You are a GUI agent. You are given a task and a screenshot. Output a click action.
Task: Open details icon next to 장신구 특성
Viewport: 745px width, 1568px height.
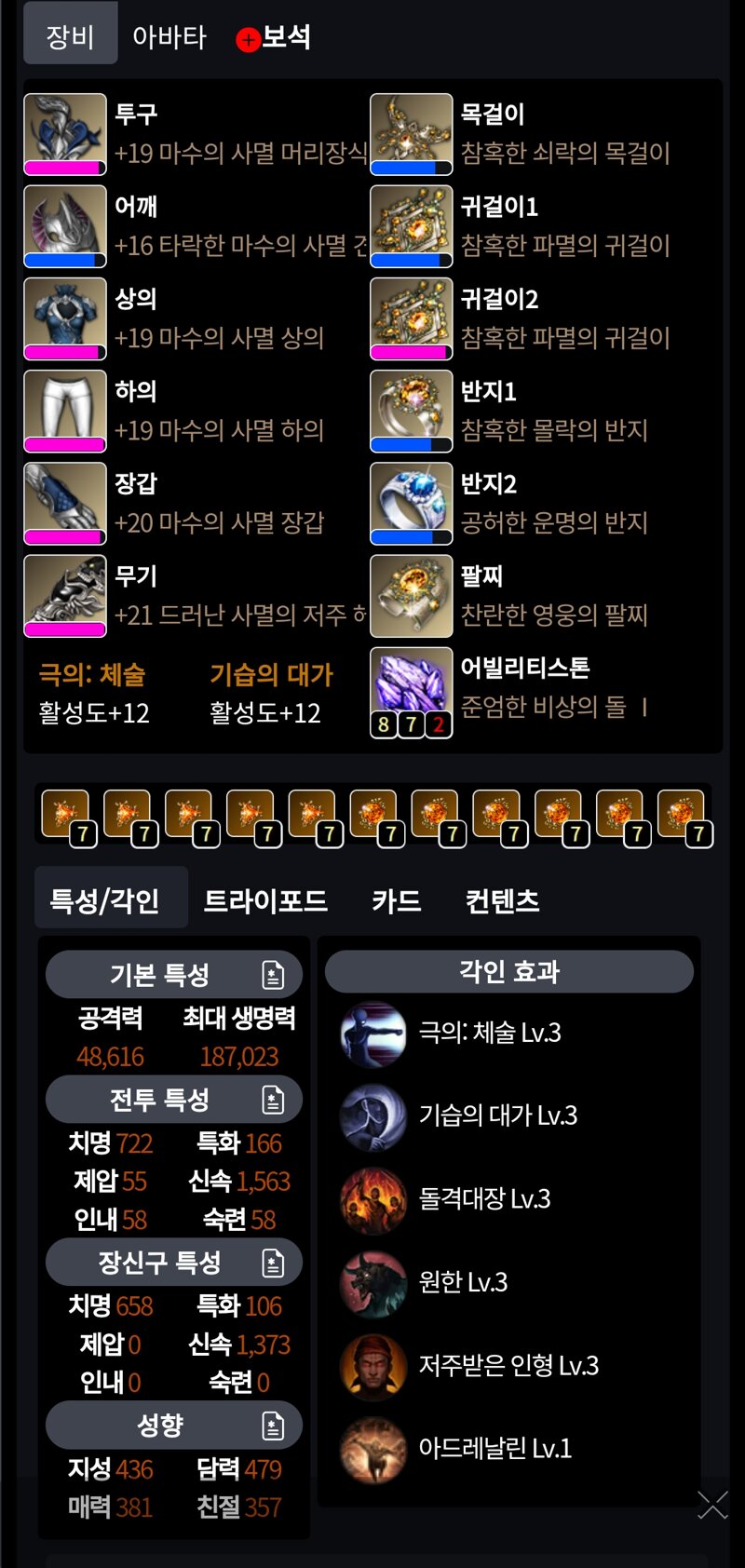(x=272, y=1263)
